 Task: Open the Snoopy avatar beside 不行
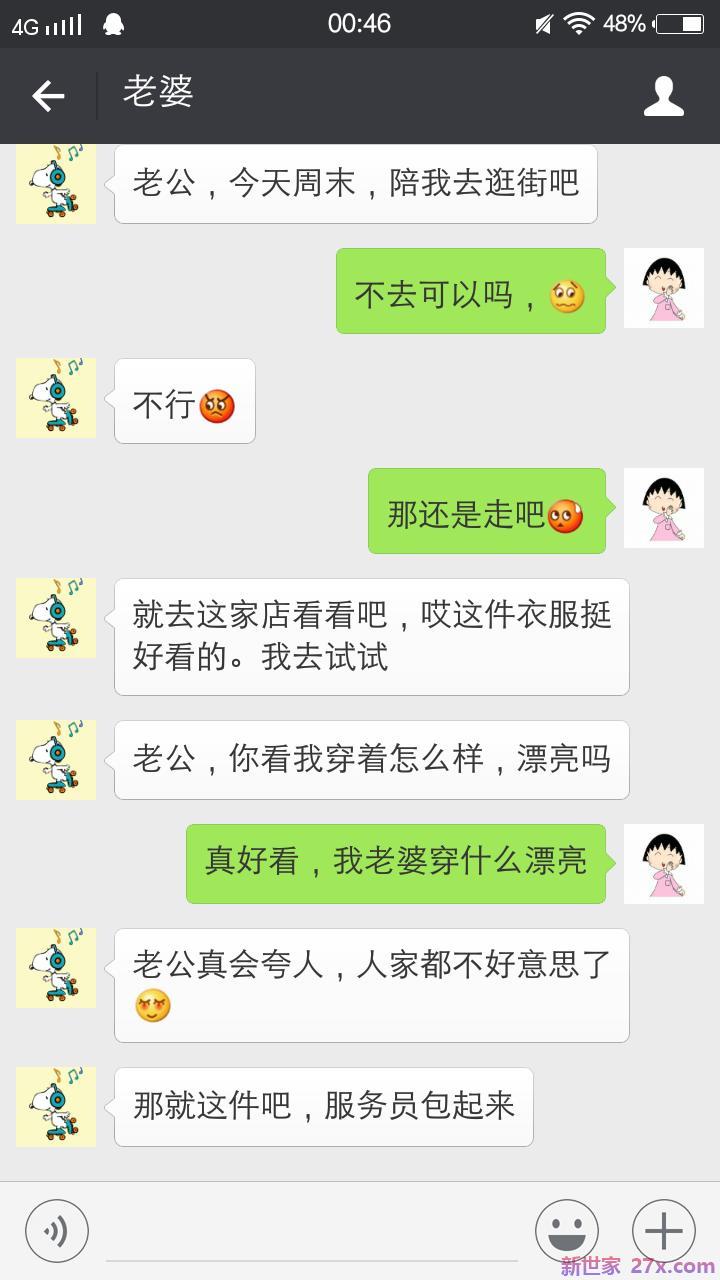[56, 398]
